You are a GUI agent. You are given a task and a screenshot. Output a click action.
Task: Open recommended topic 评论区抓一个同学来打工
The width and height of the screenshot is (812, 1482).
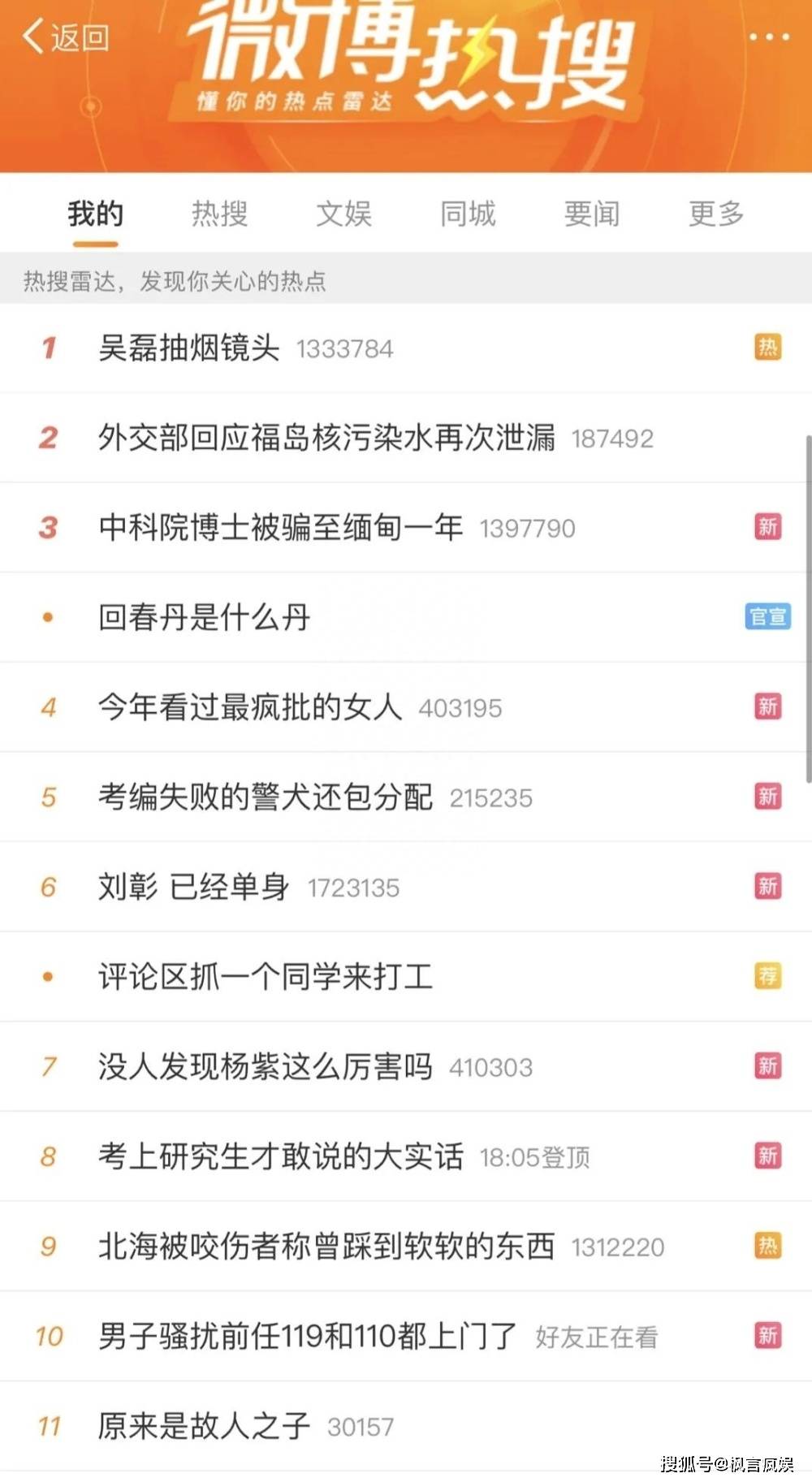(406, 977)
